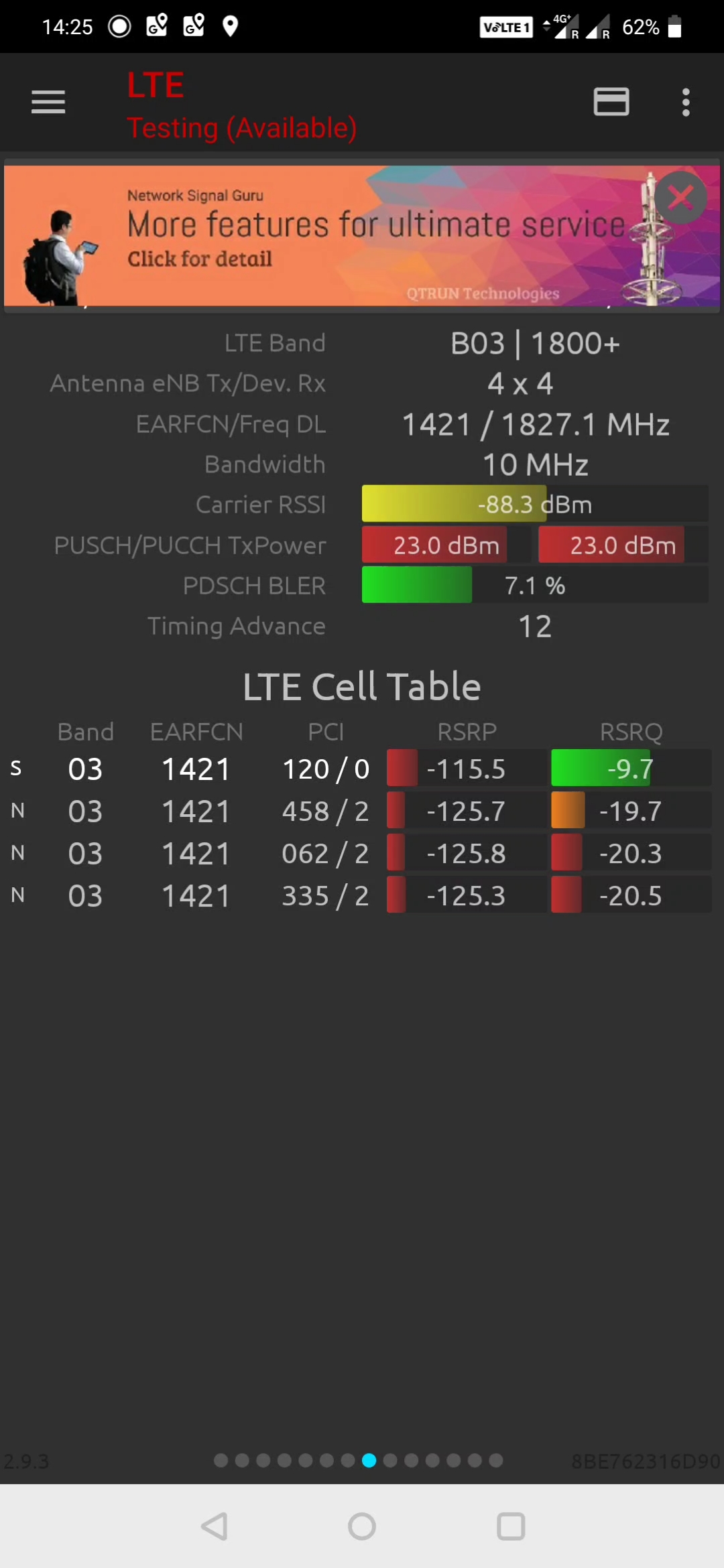Open the hamburger navigation drawer

point(48,102)
